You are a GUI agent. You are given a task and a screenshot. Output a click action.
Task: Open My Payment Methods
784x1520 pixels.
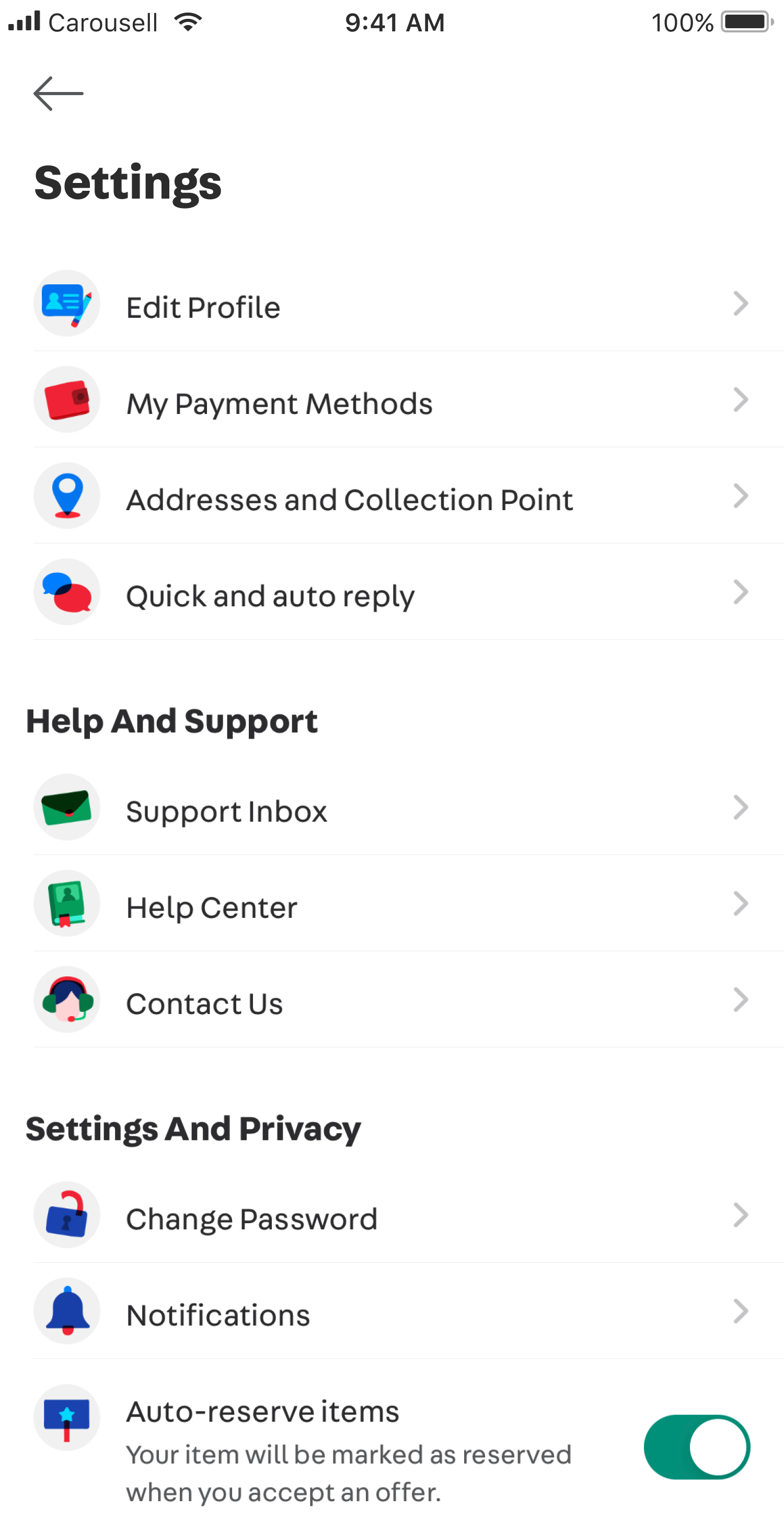[391, 400]
